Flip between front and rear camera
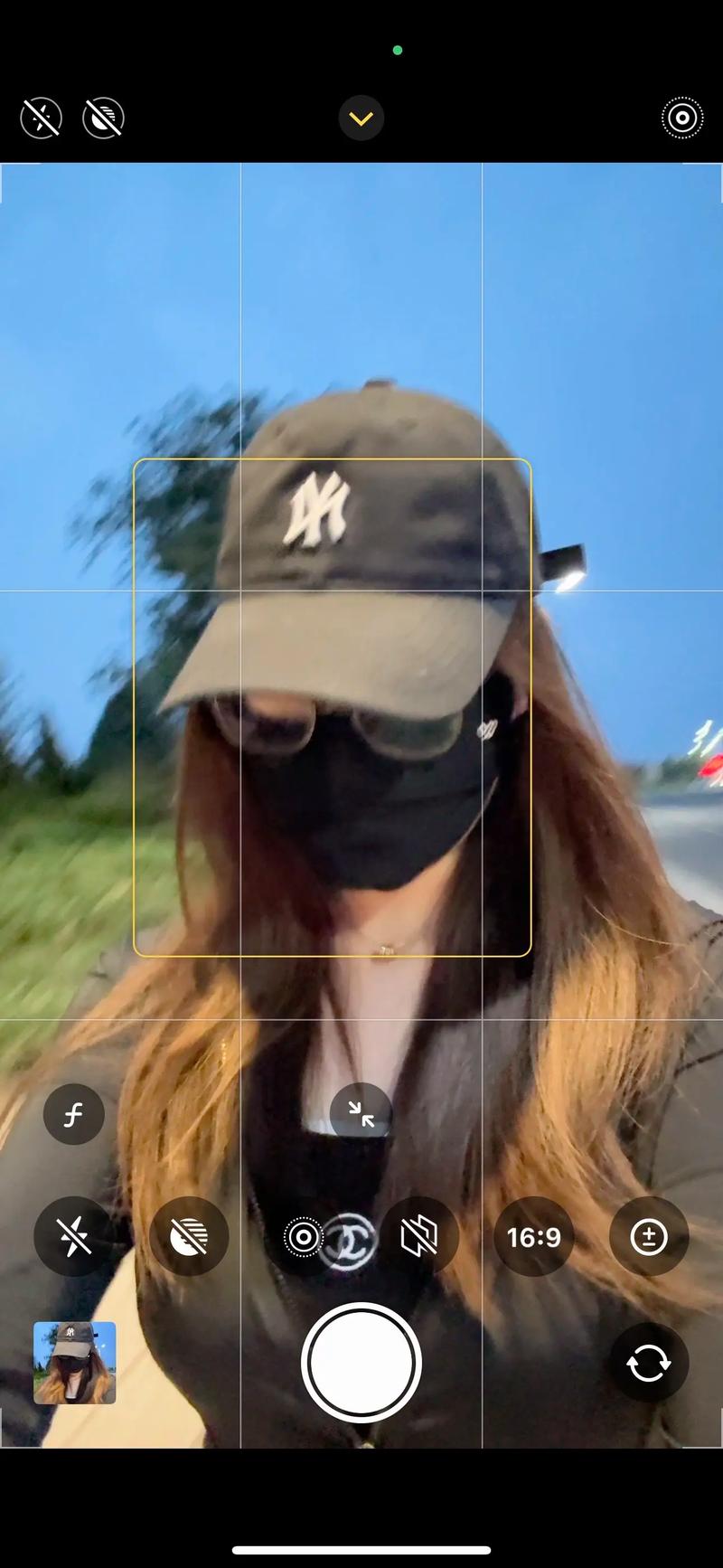 point(648,1363)
